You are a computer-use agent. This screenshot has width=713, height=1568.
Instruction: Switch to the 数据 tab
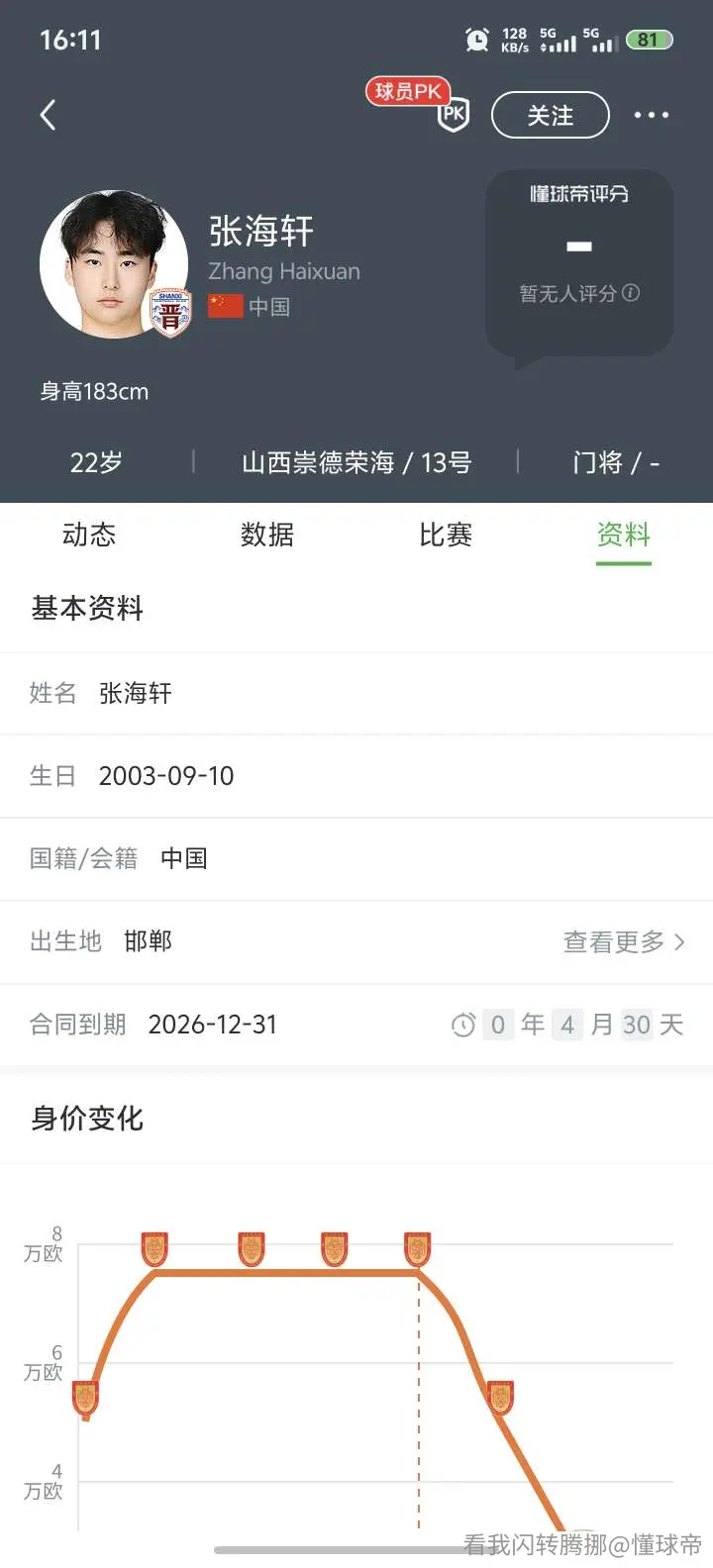[x=267, y=535]
